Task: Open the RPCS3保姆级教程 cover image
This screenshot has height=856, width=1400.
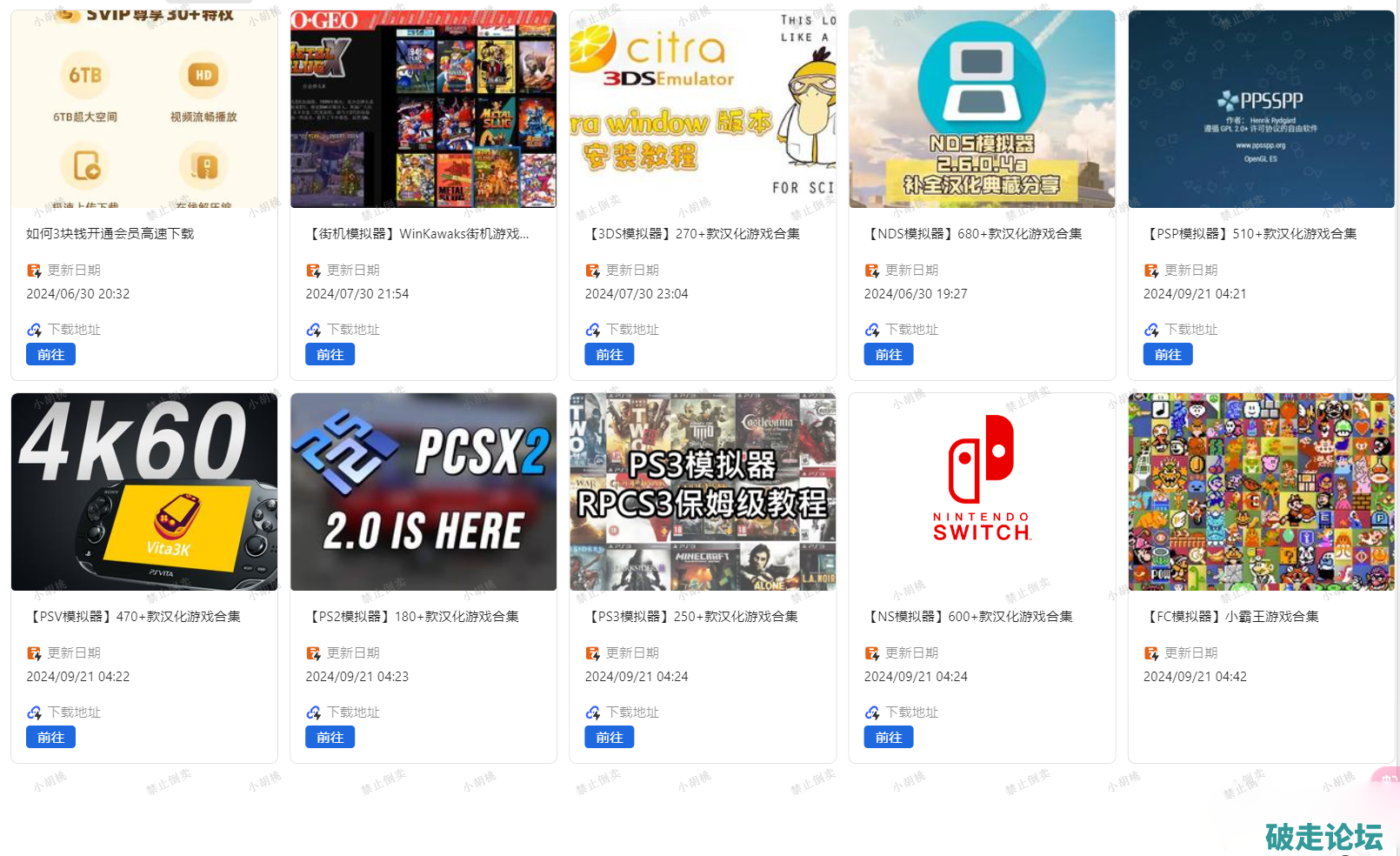Action: pyautogui.click(x=703, y=492)
